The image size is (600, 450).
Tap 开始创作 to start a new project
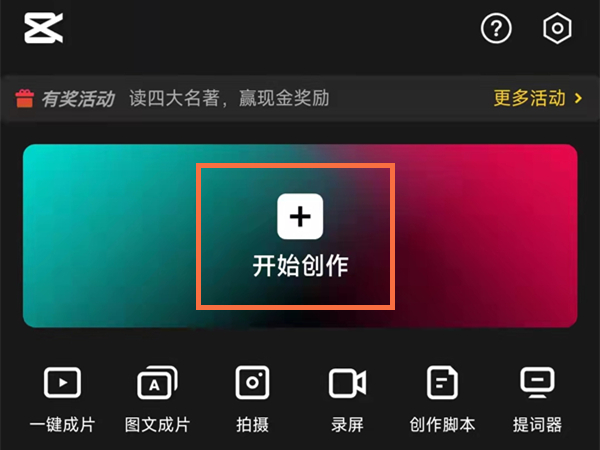pos(300,236)
